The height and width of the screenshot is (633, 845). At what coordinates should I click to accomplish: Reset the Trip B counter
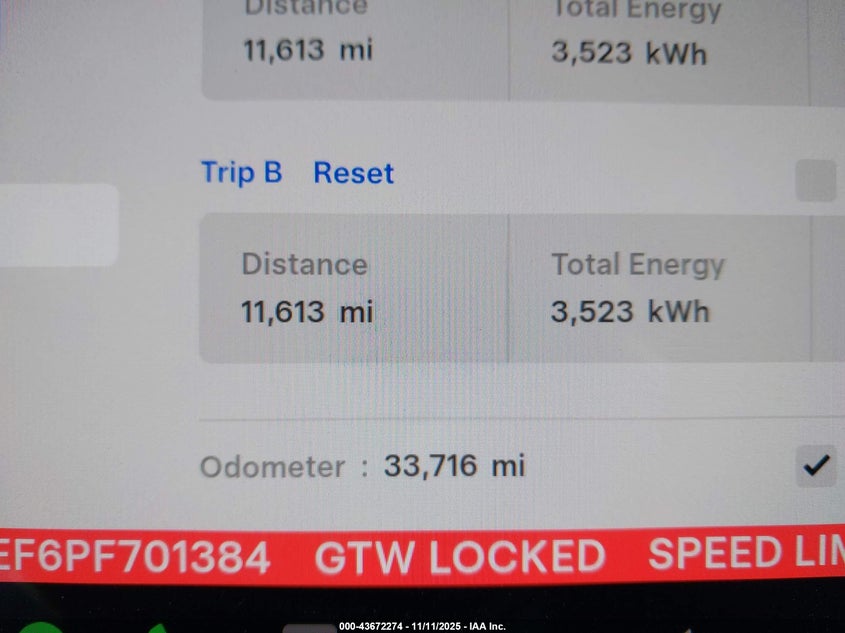(x=353, y=173)
